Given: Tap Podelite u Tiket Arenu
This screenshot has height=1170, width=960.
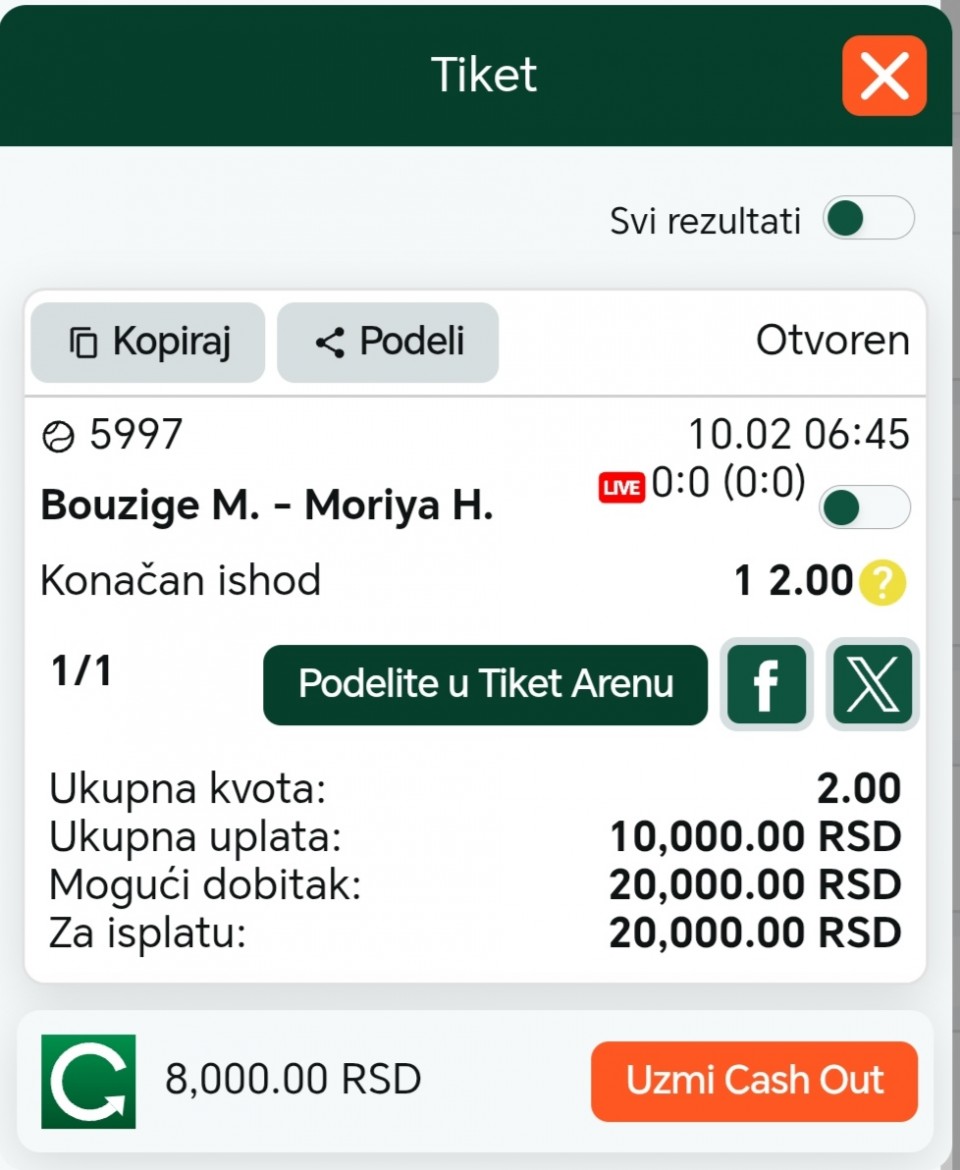Looking at the screenshot, I should pos(485,685).
